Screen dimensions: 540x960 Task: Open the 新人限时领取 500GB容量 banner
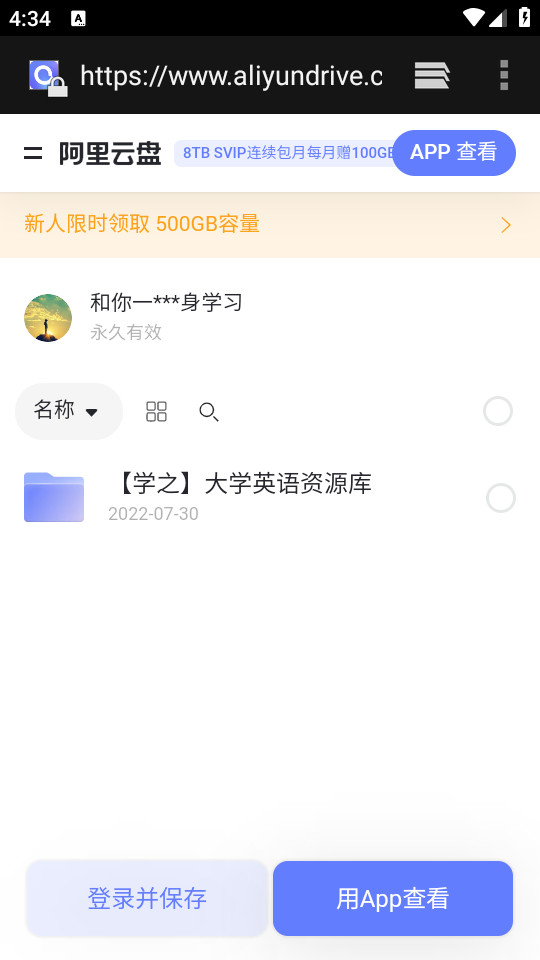click(270, 225)
